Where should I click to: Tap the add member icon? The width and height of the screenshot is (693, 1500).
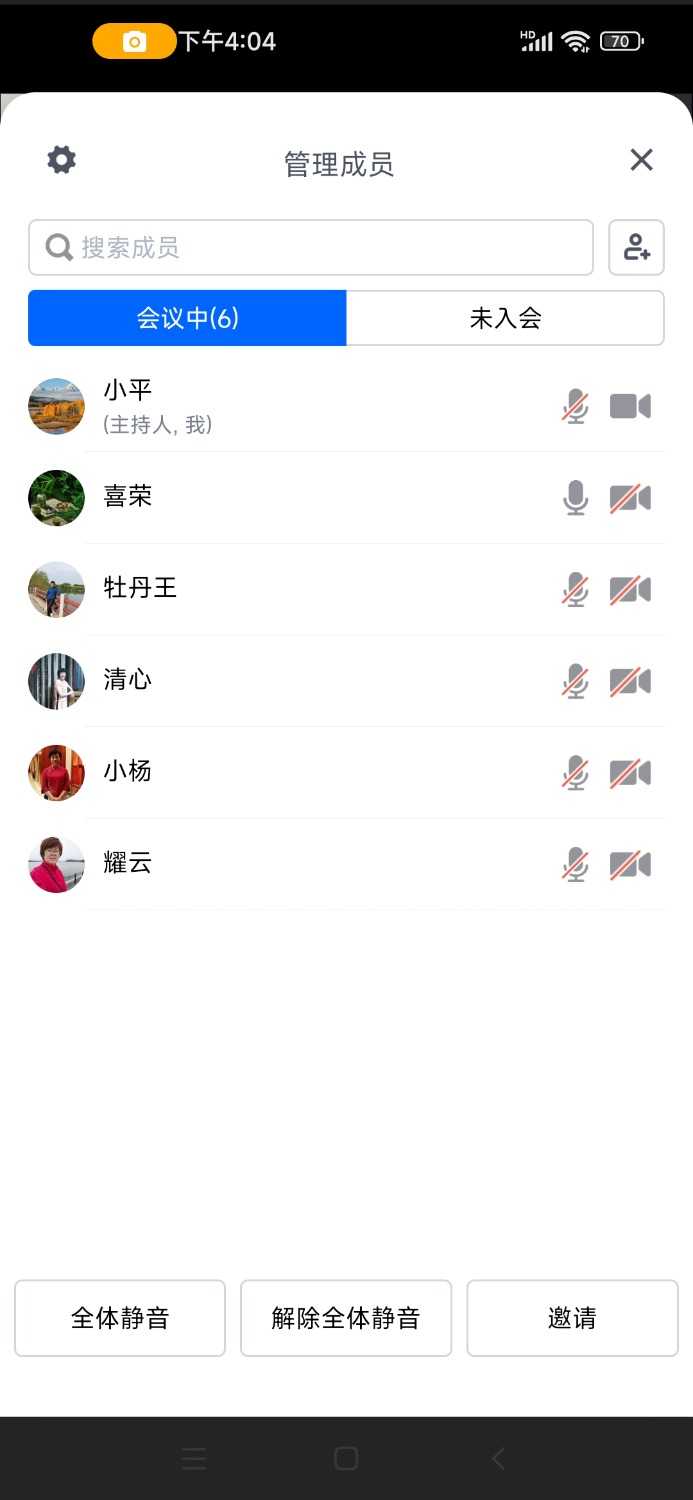636,248
